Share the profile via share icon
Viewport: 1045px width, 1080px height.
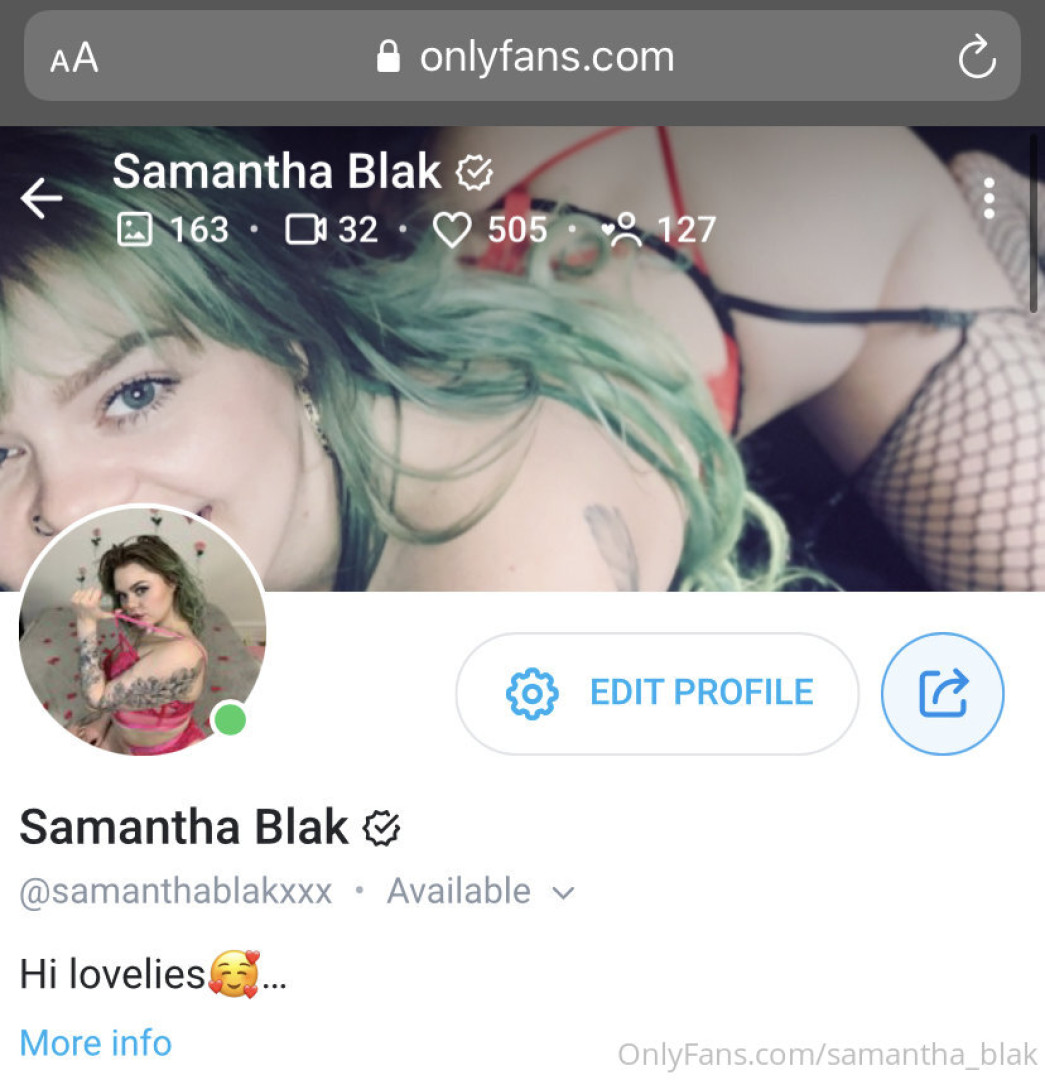pyautogui.click(x=942, y=693)
